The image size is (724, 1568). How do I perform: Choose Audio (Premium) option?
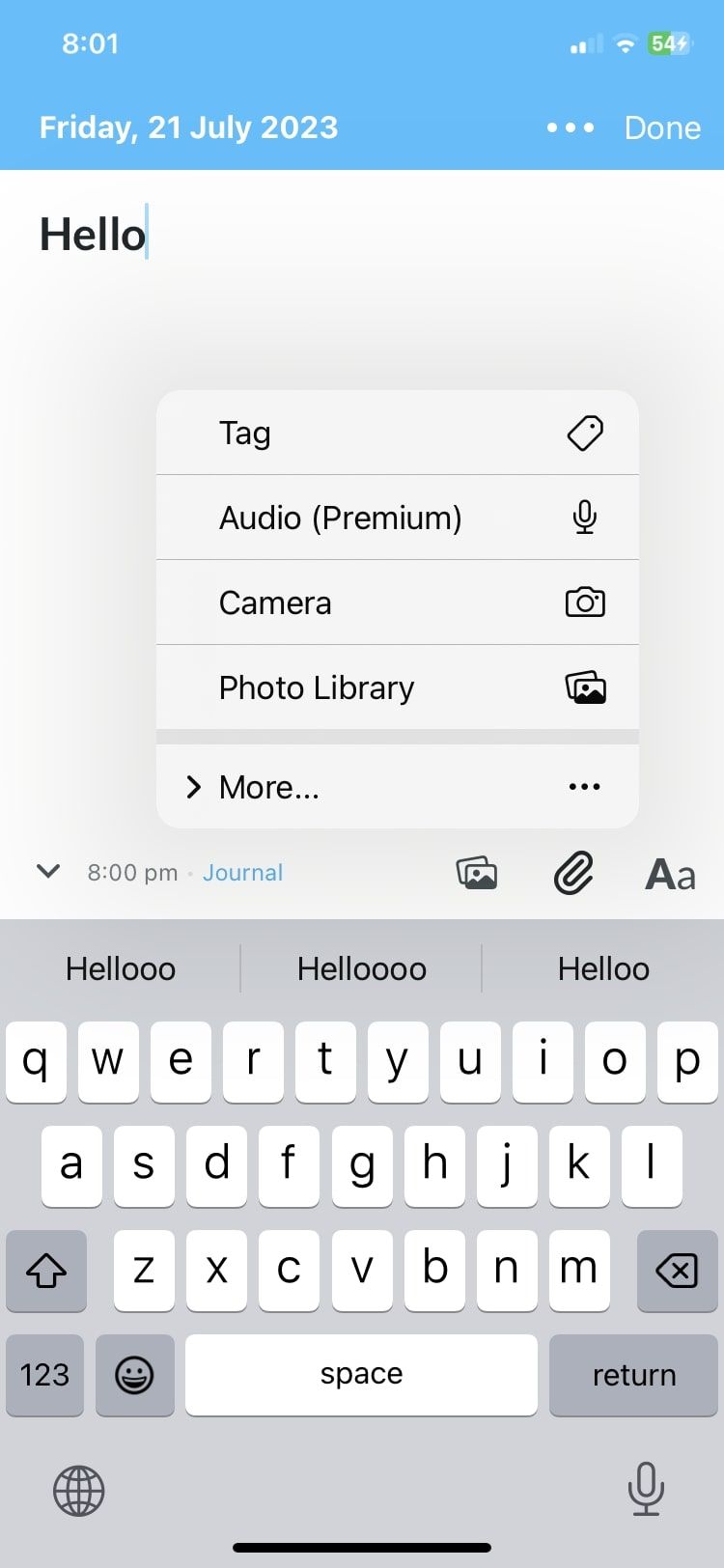(397, 518)
